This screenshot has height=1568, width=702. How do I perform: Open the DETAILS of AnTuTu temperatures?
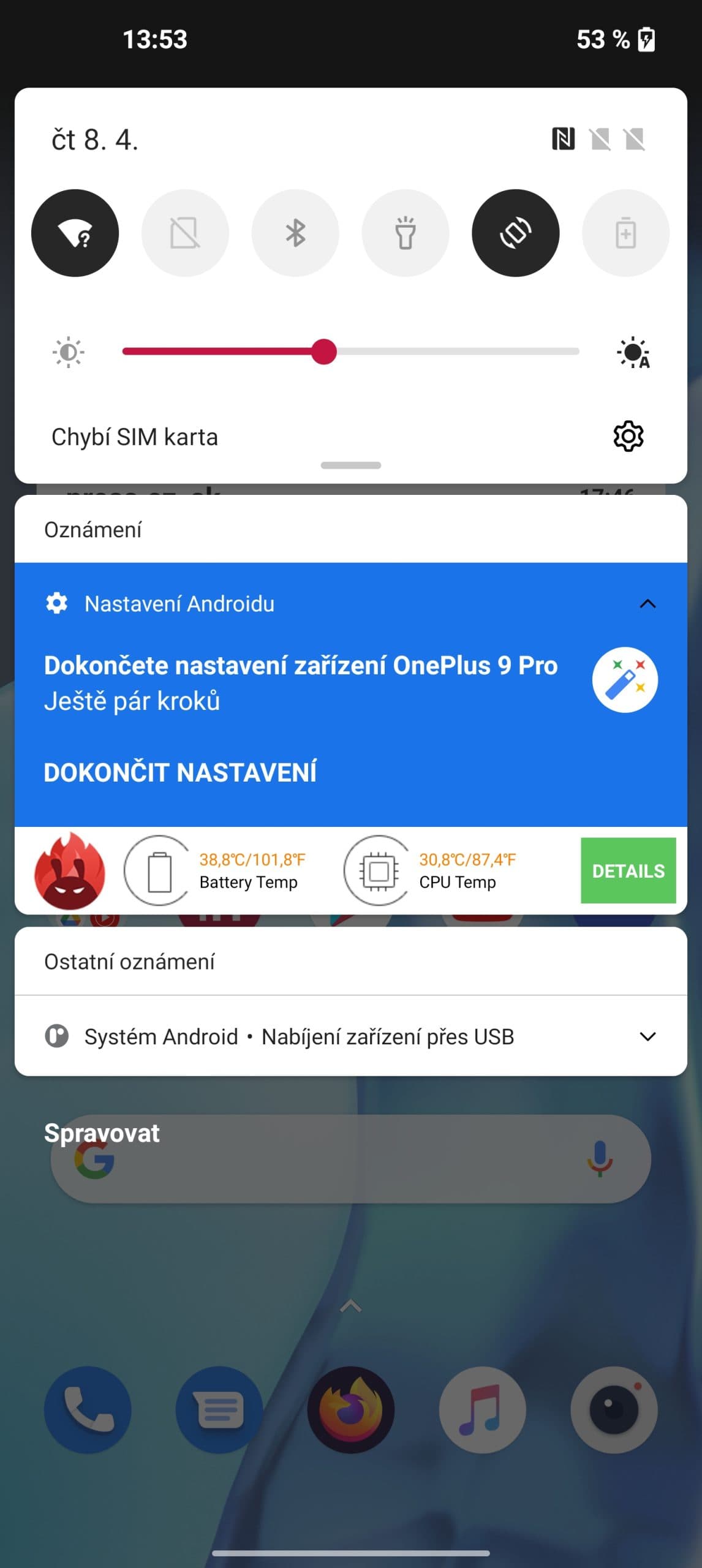click(628, 870)
